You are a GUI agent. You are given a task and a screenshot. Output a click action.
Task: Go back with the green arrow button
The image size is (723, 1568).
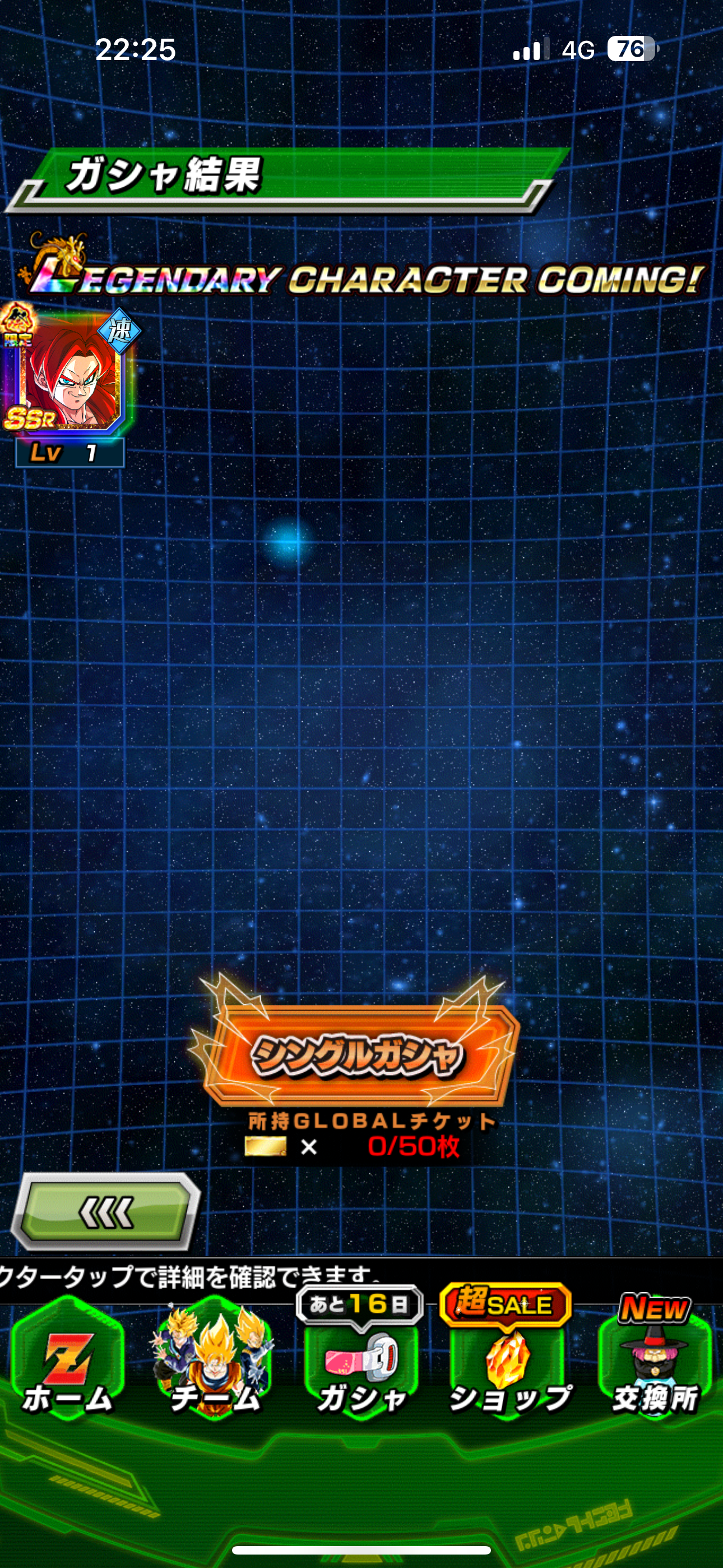click(106, 1212)
